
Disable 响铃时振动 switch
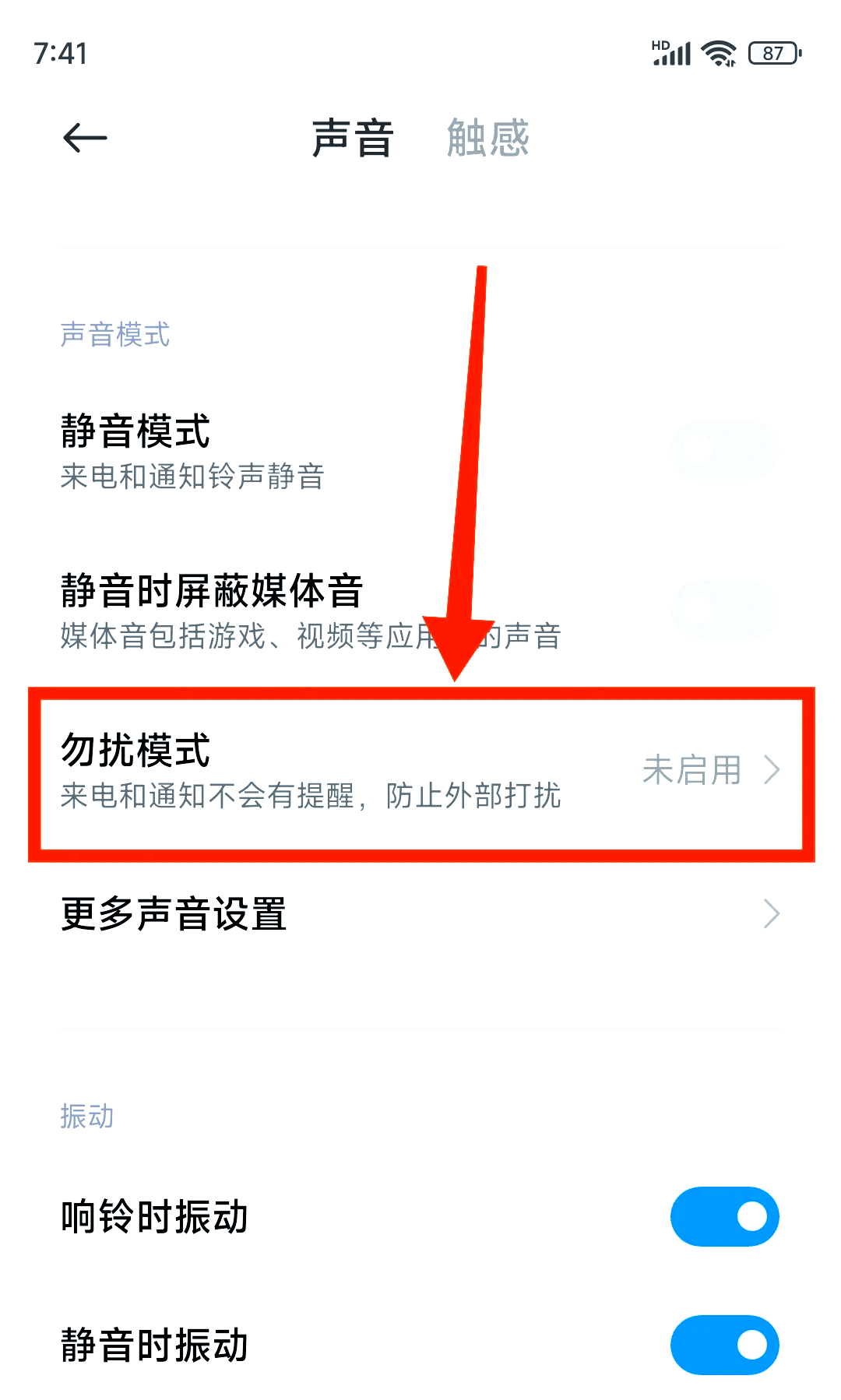[x=725, y=1216]
